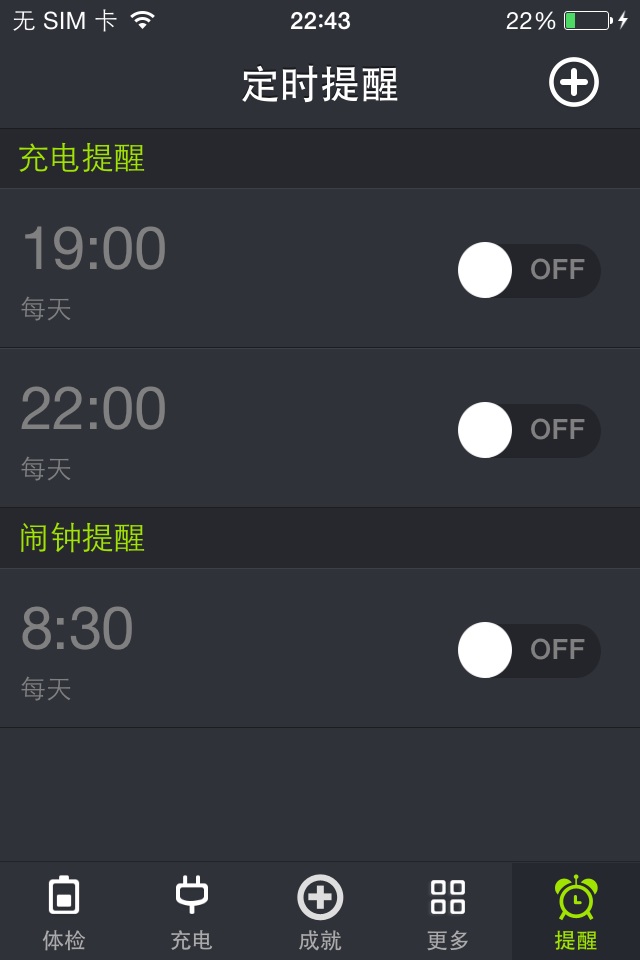Tap the 提醒 tab

pyautogui.click(x=576, y=912)
